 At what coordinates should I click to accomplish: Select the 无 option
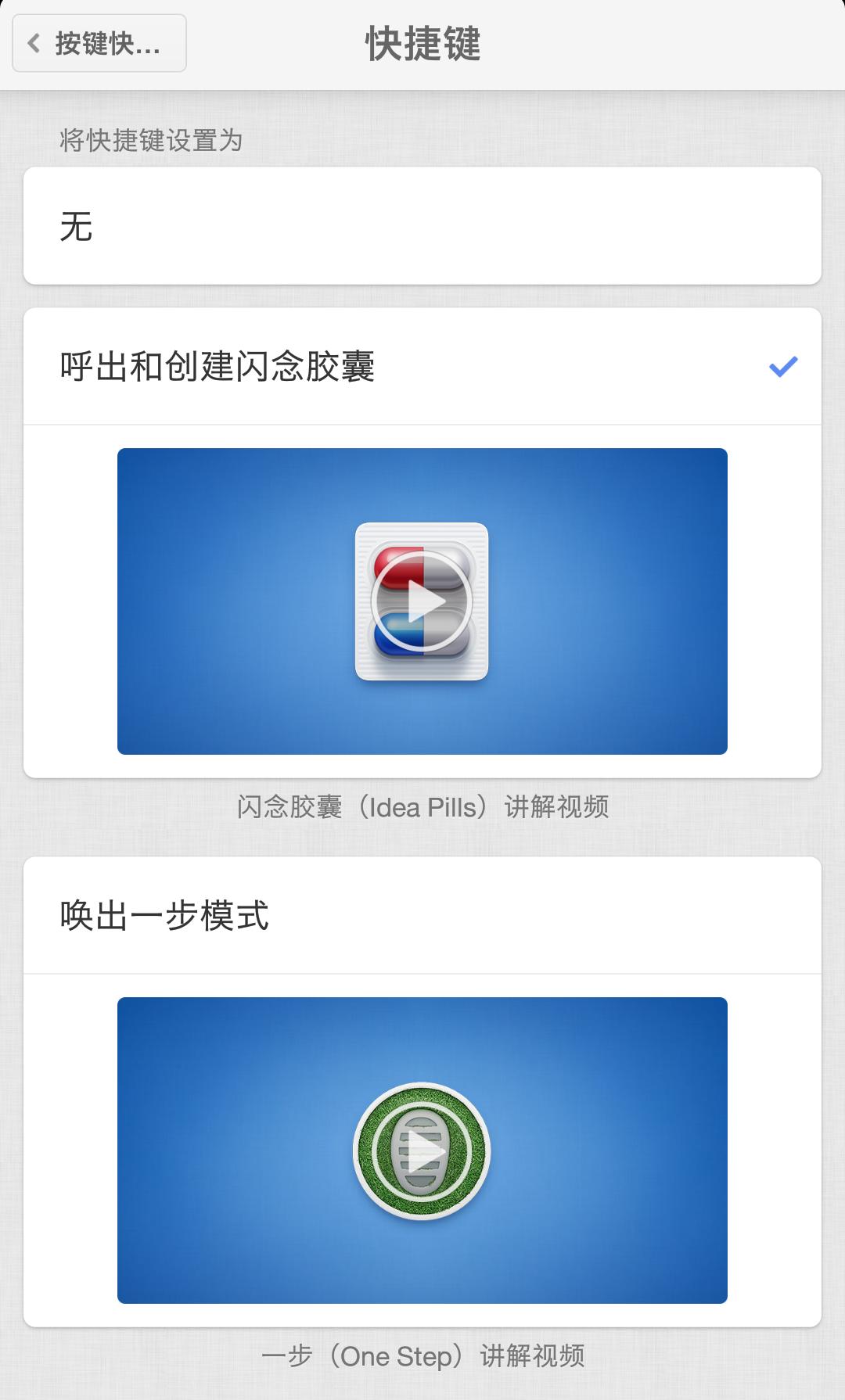pyautogui.click(x=422, y=226)
